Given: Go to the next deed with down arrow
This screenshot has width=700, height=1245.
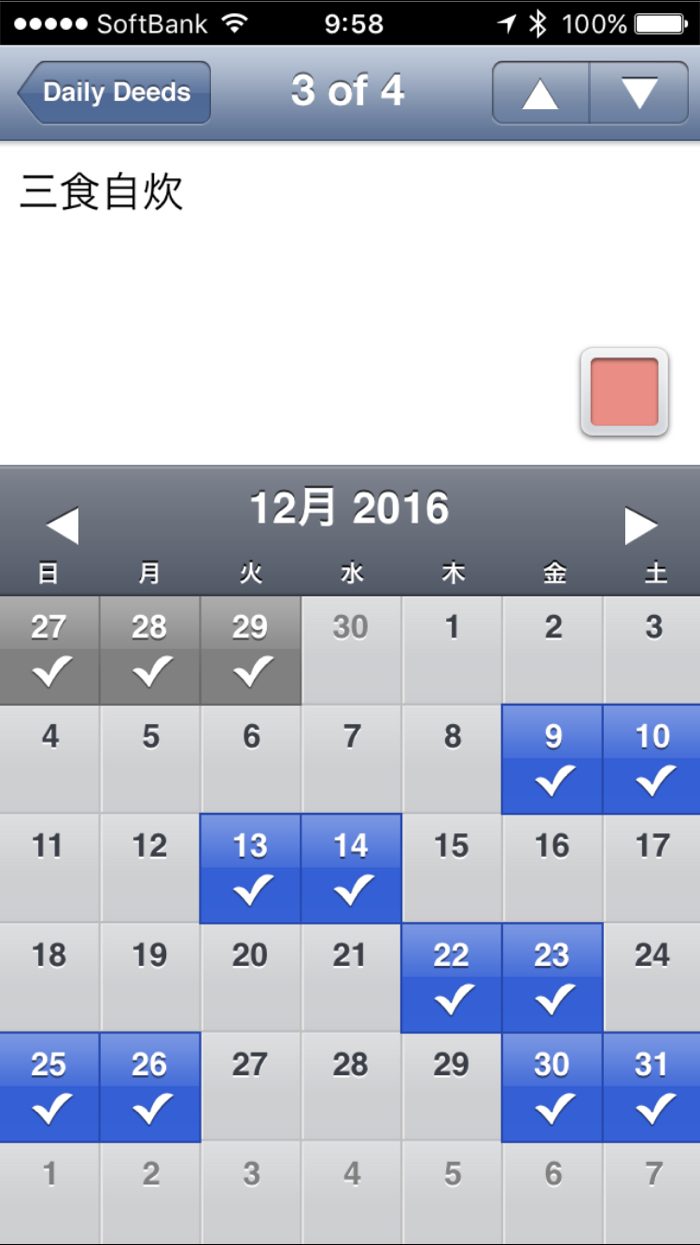Looking at the screenshot, I should point(639,93).
